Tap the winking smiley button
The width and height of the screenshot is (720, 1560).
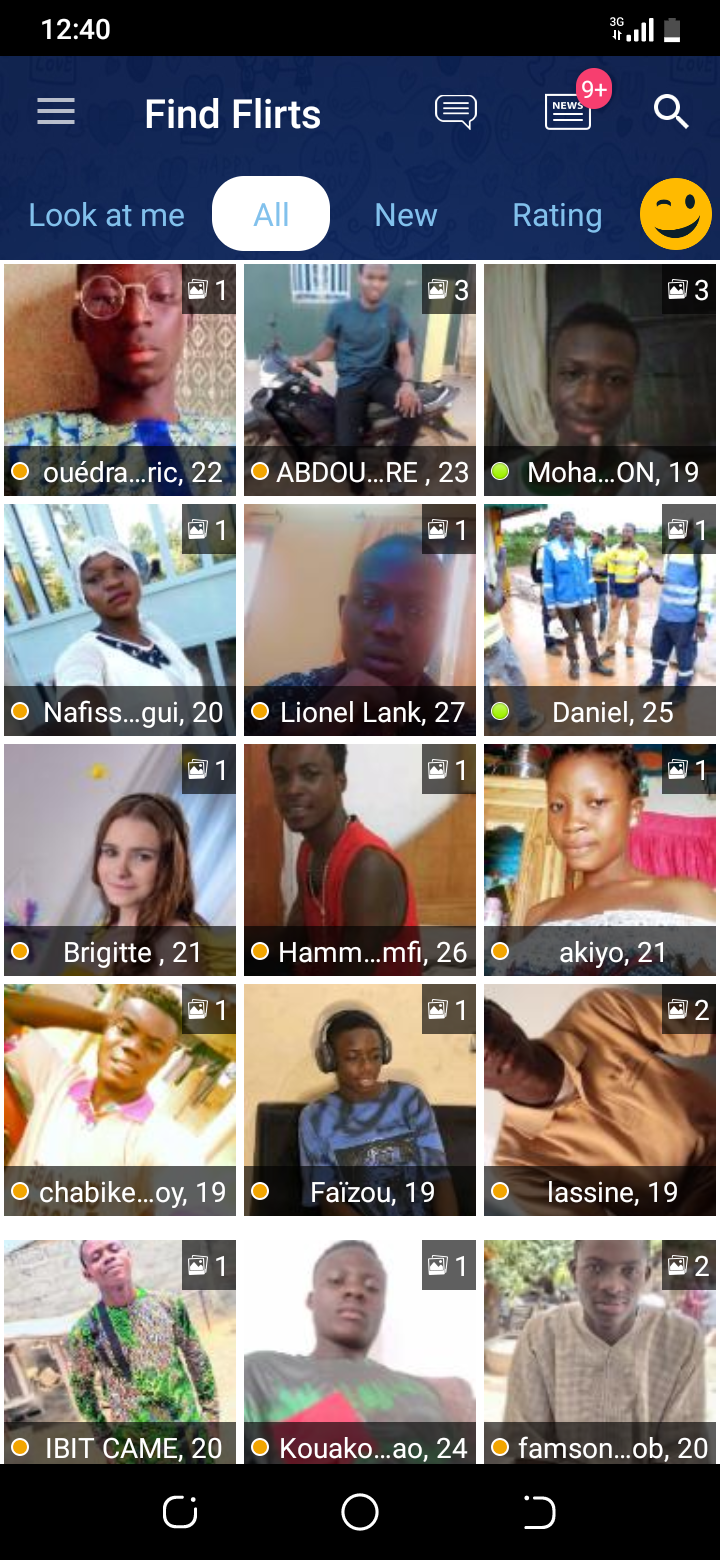(676, 214)
